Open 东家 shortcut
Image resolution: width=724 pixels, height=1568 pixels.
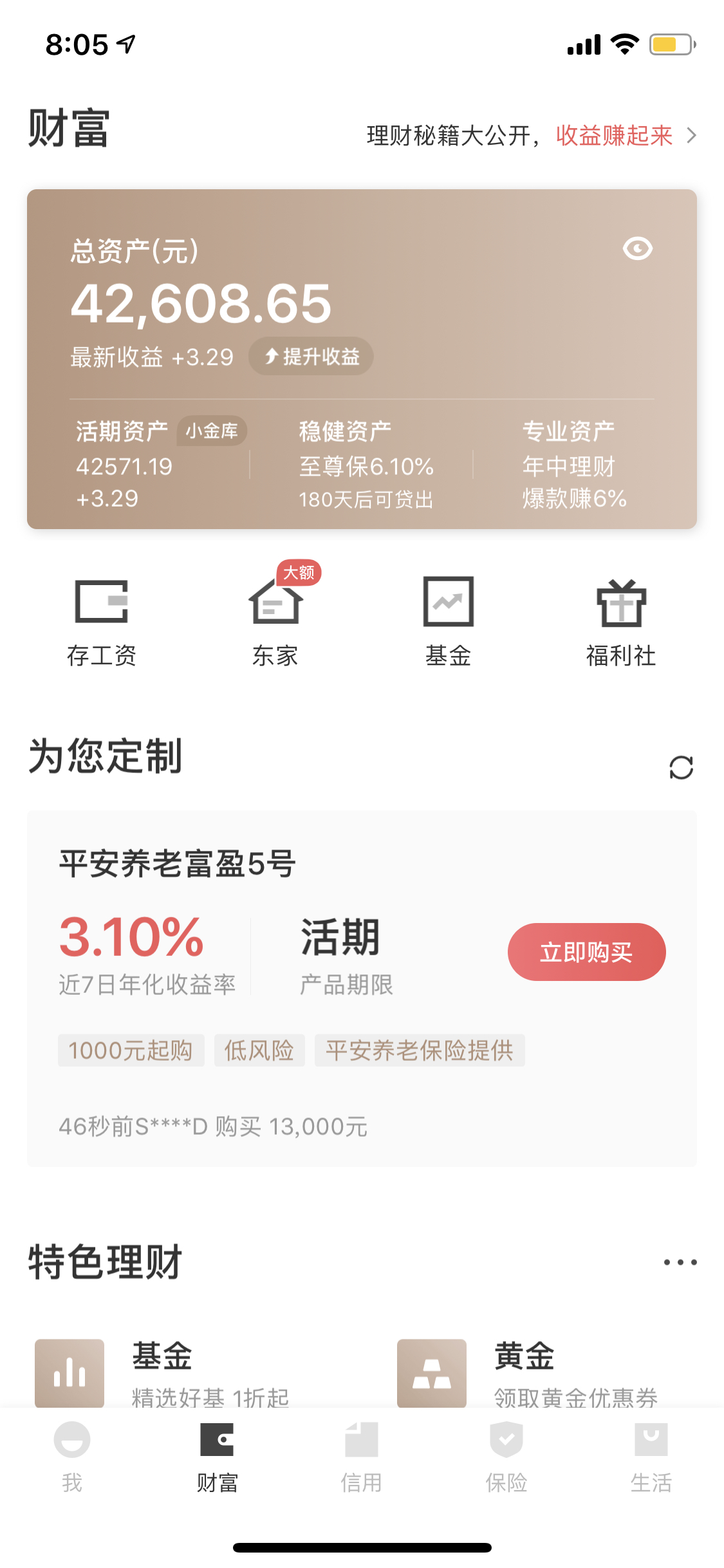275,622
